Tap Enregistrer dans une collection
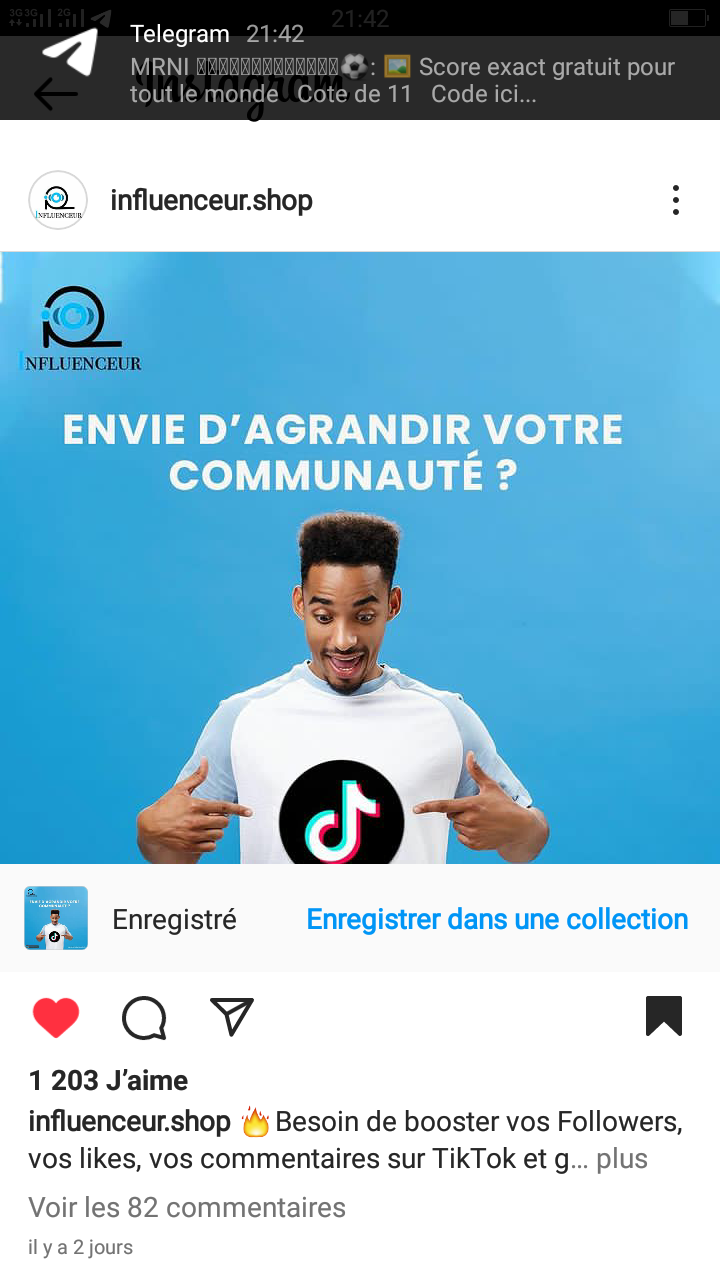 click(x=497, y=919)
